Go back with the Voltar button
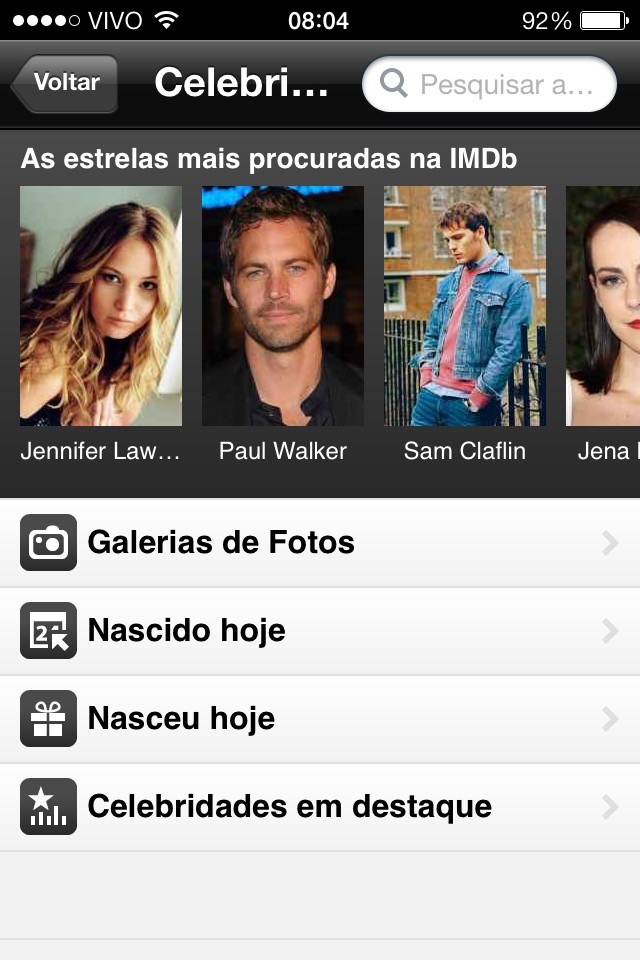The width and height of the screenshot is (640, 960). click(65, 83)
